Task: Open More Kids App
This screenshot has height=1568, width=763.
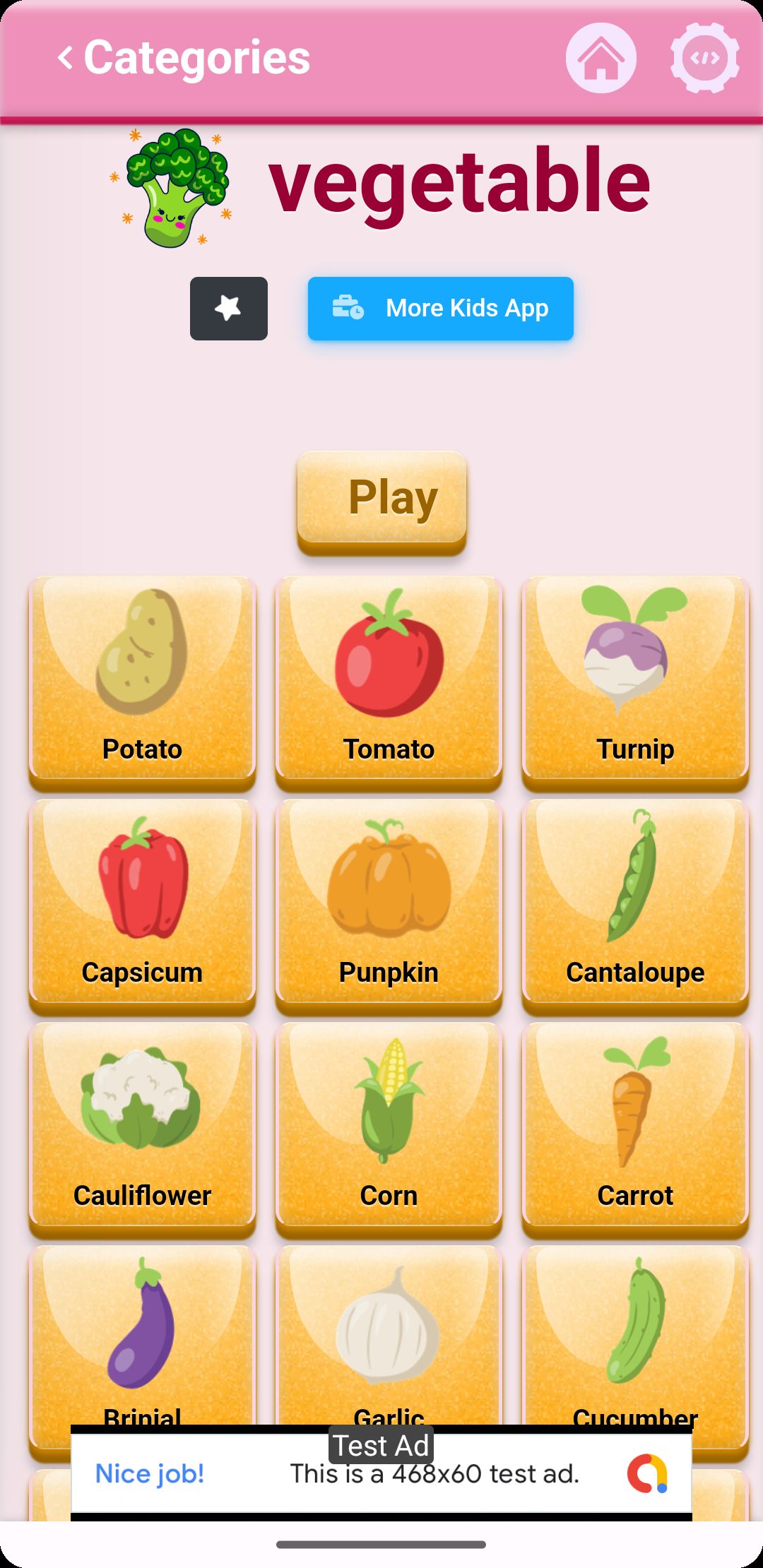Action: [x=440, y=309]
